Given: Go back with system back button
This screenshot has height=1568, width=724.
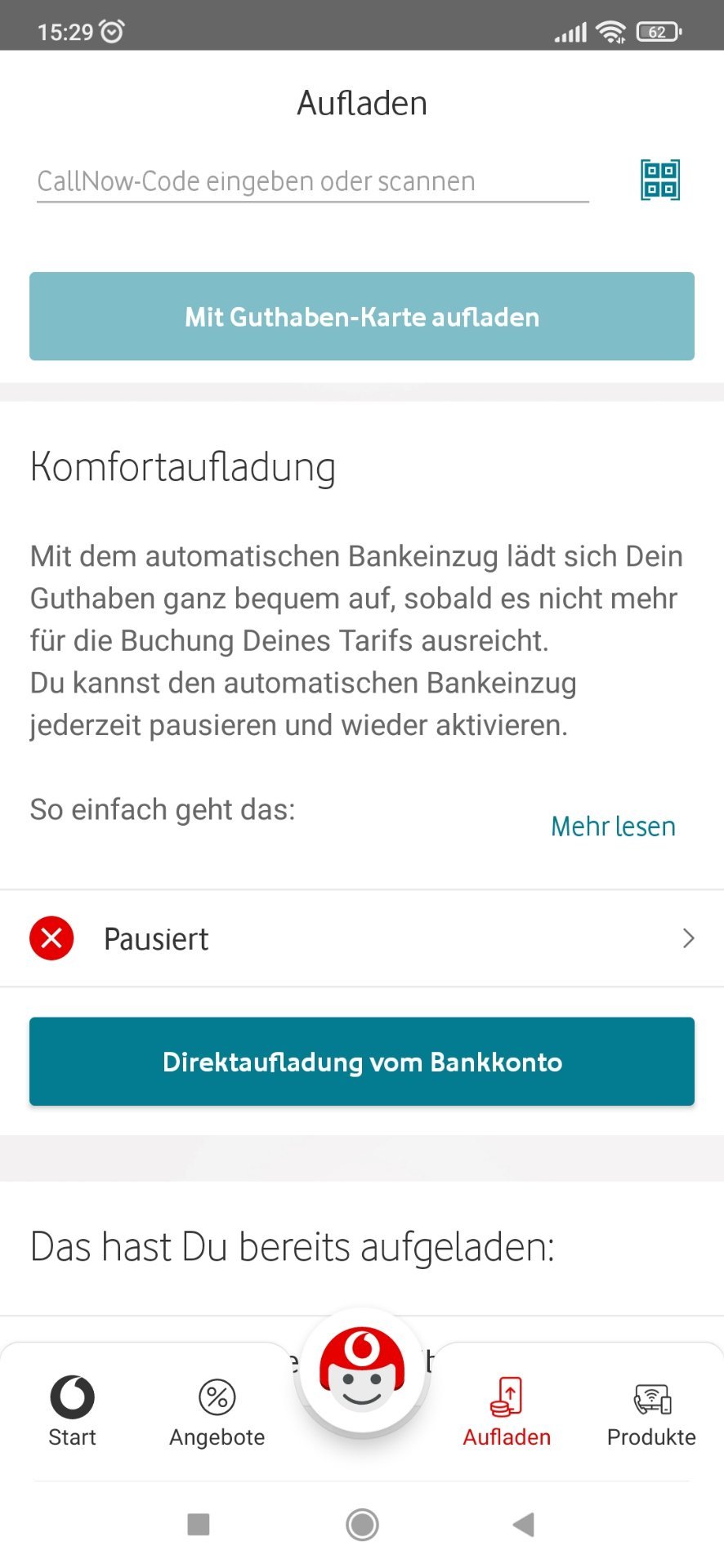Looking at the screenshot, I should [523, 1524].
